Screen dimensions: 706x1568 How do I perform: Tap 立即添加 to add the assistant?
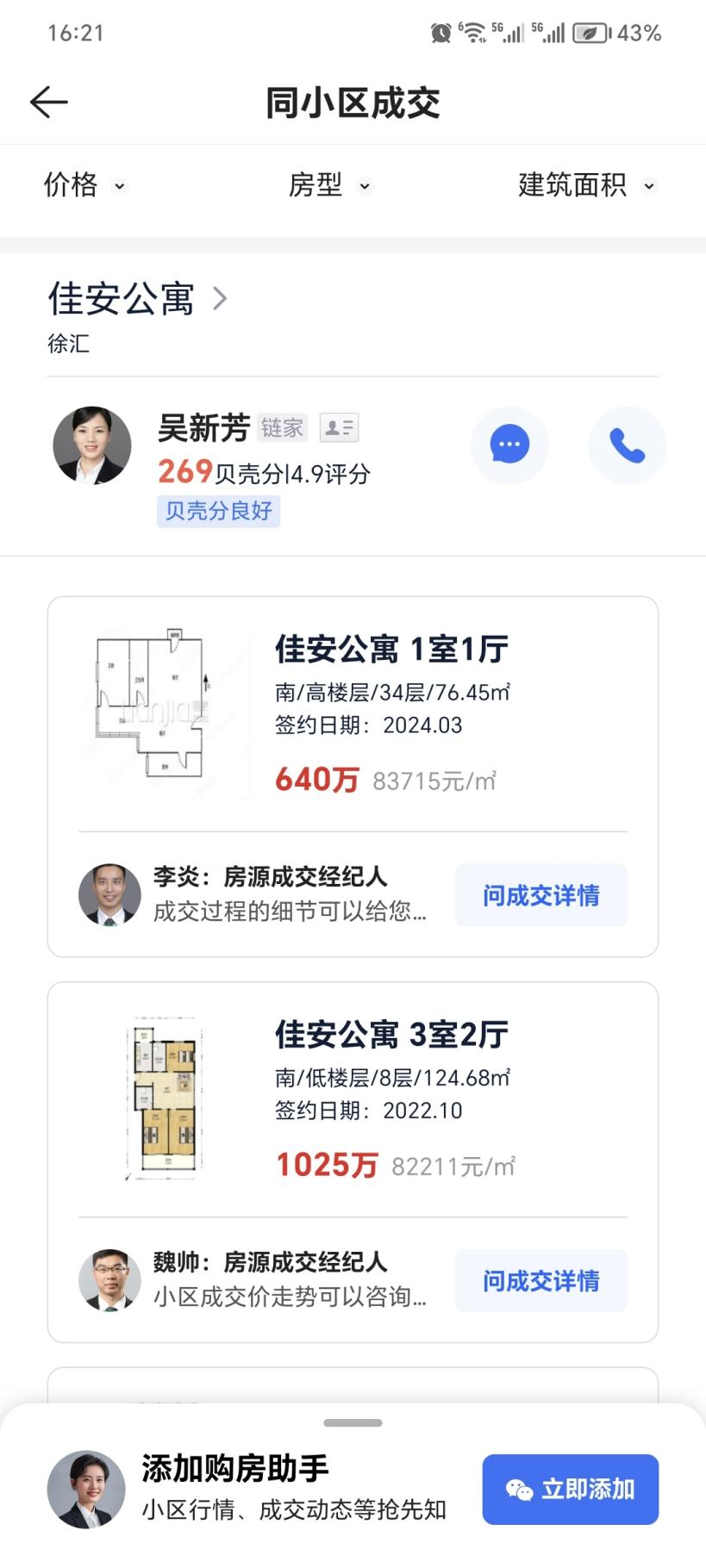[x=570, y=1489]
